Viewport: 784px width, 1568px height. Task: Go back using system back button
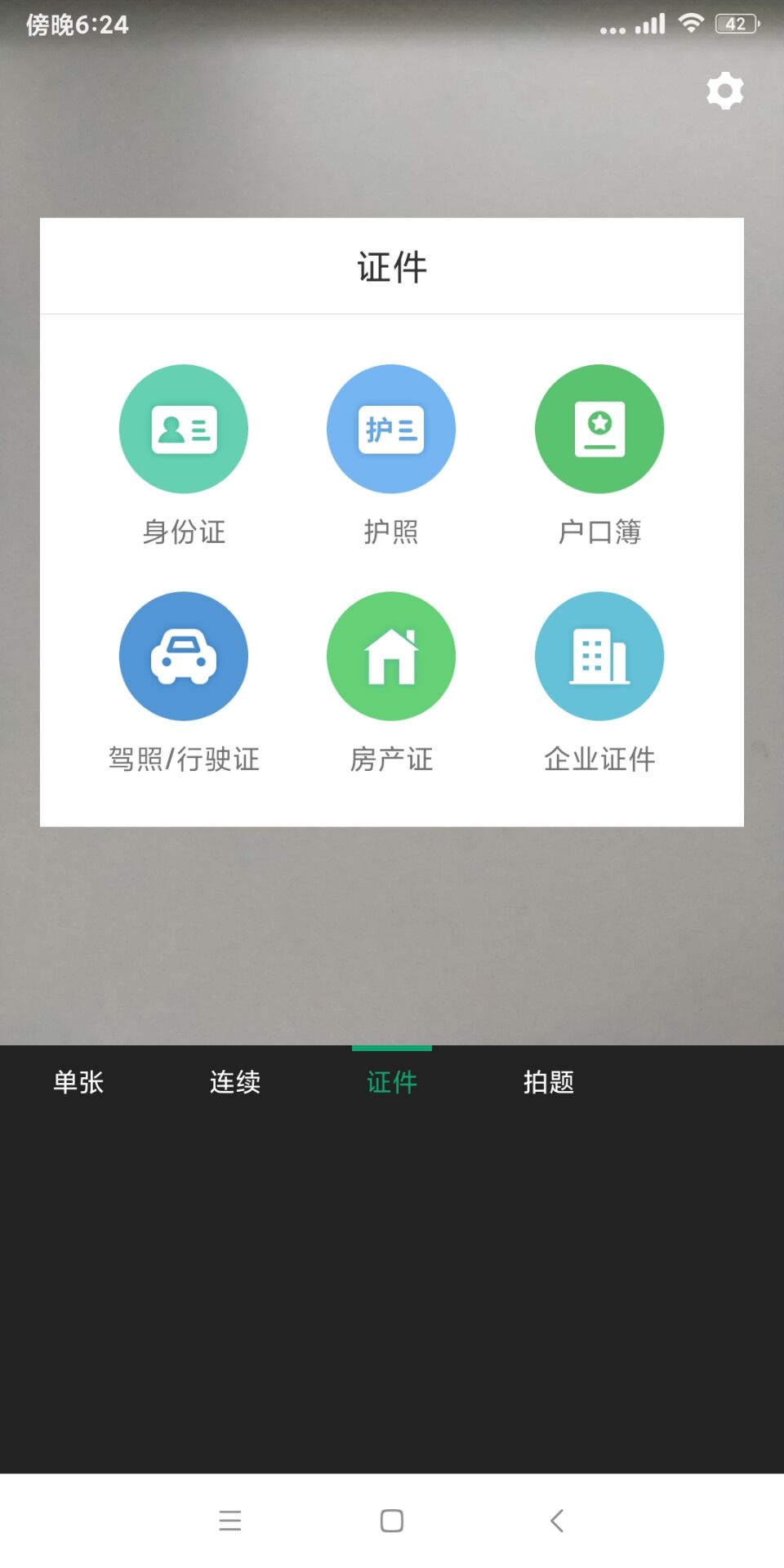click(557, 1521)
